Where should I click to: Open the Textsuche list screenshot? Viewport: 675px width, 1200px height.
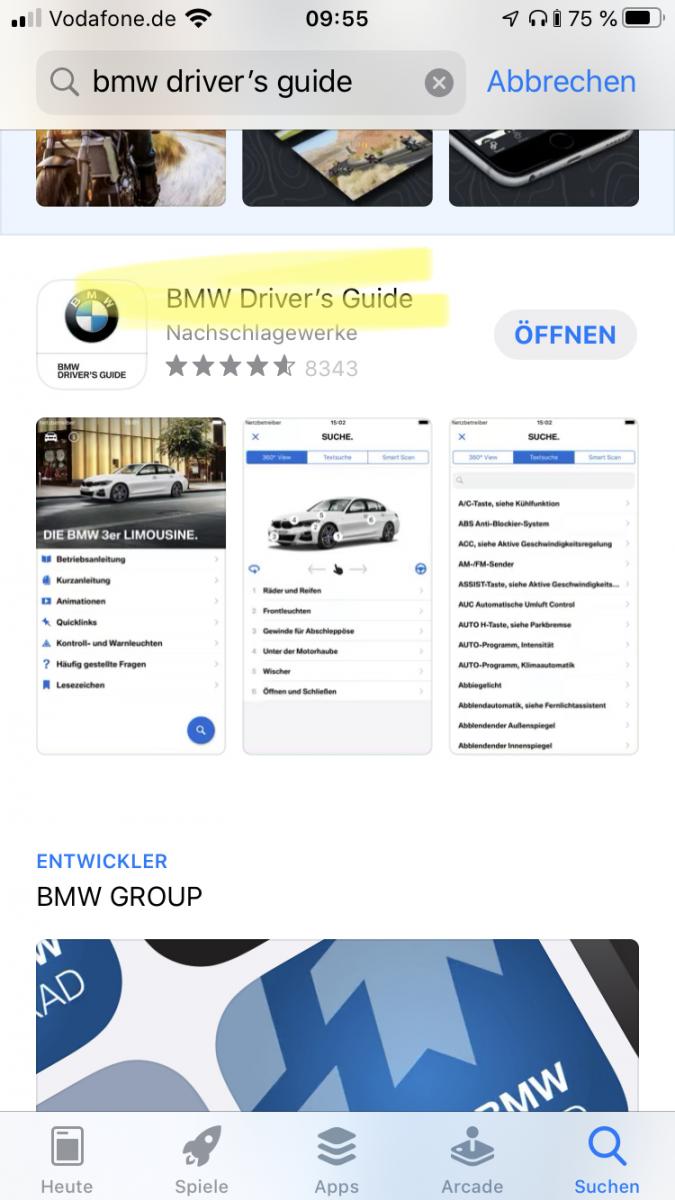pos(544,586)
